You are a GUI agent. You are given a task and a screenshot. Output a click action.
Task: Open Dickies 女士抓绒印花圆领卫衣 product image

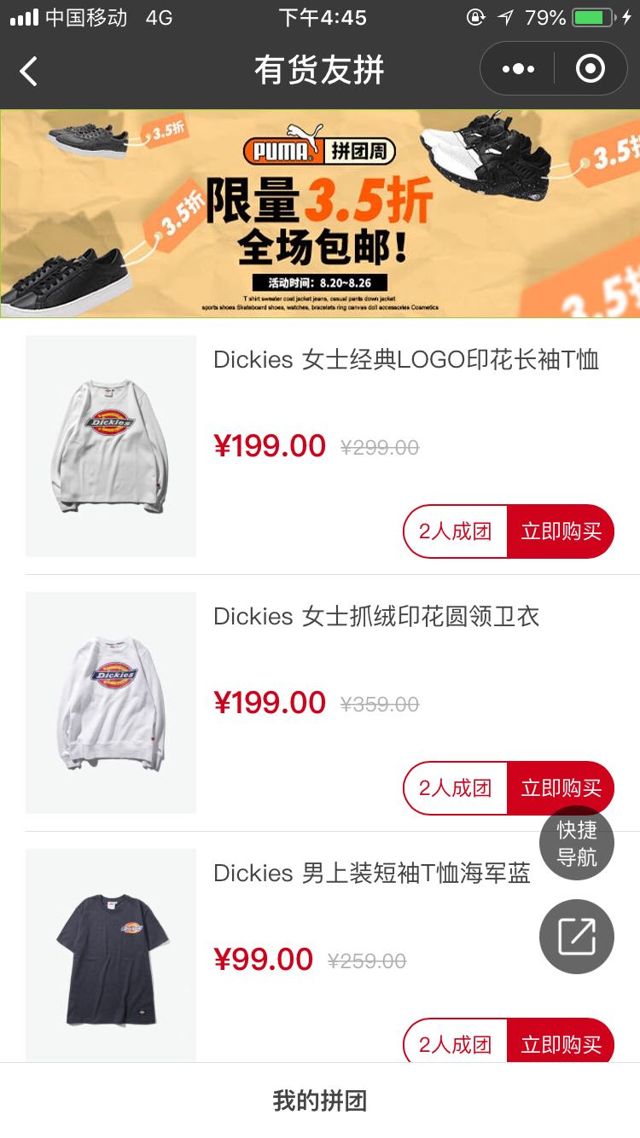(111, 703)
